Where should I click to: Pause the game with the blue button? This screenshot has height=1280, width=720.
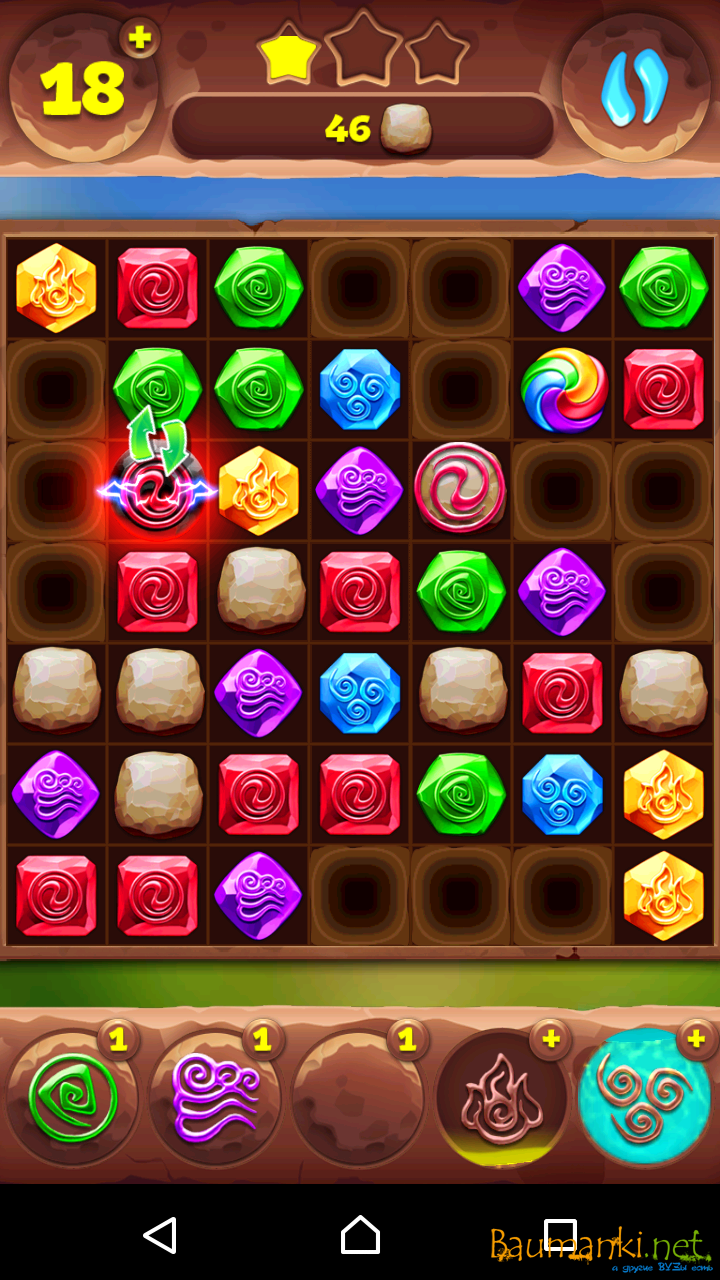634,88
